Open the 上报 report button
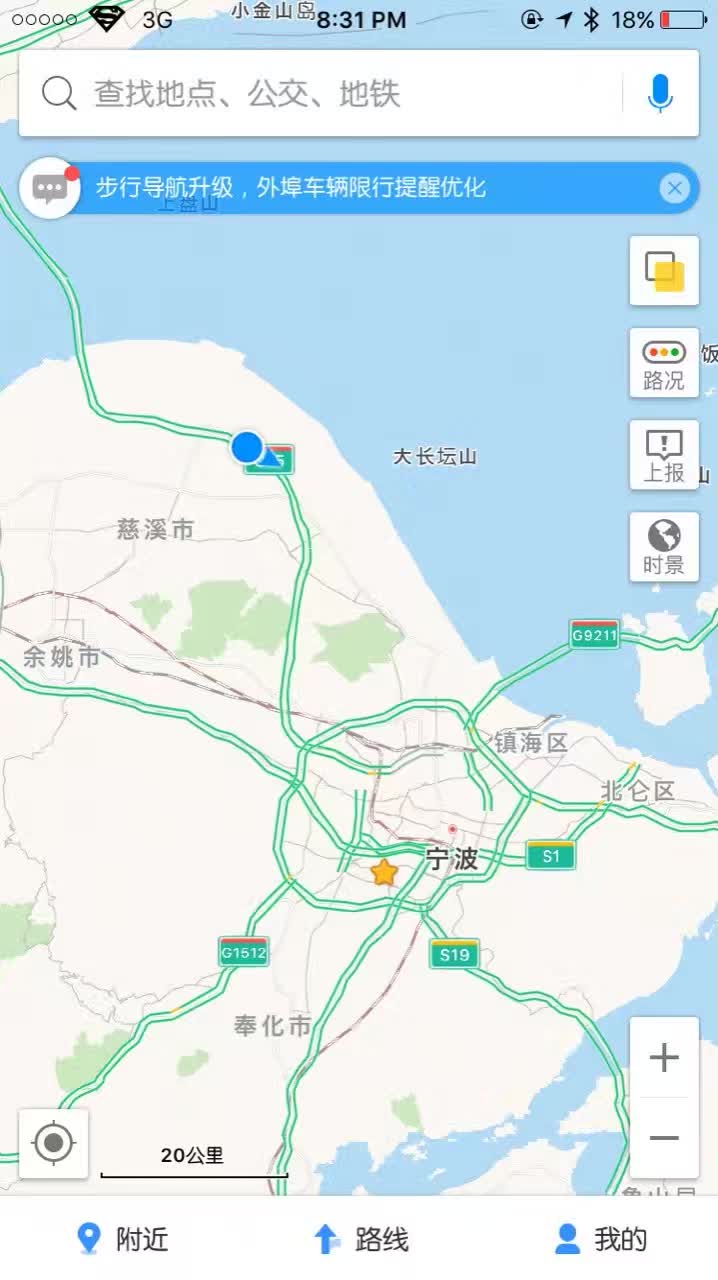This screenshot has height=1280, width=718. tap(664, 455)
